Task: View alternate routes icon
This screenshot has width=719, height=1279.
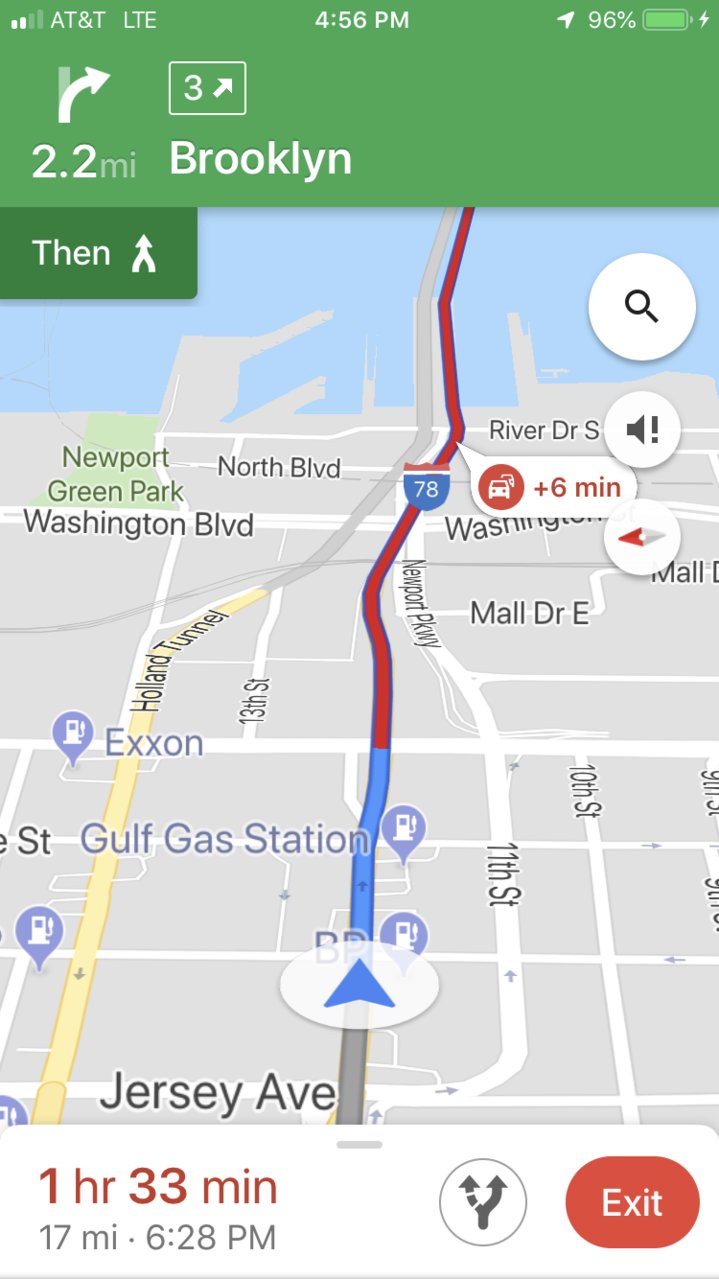Action: pyautogui.click(x=483, y=1201)
